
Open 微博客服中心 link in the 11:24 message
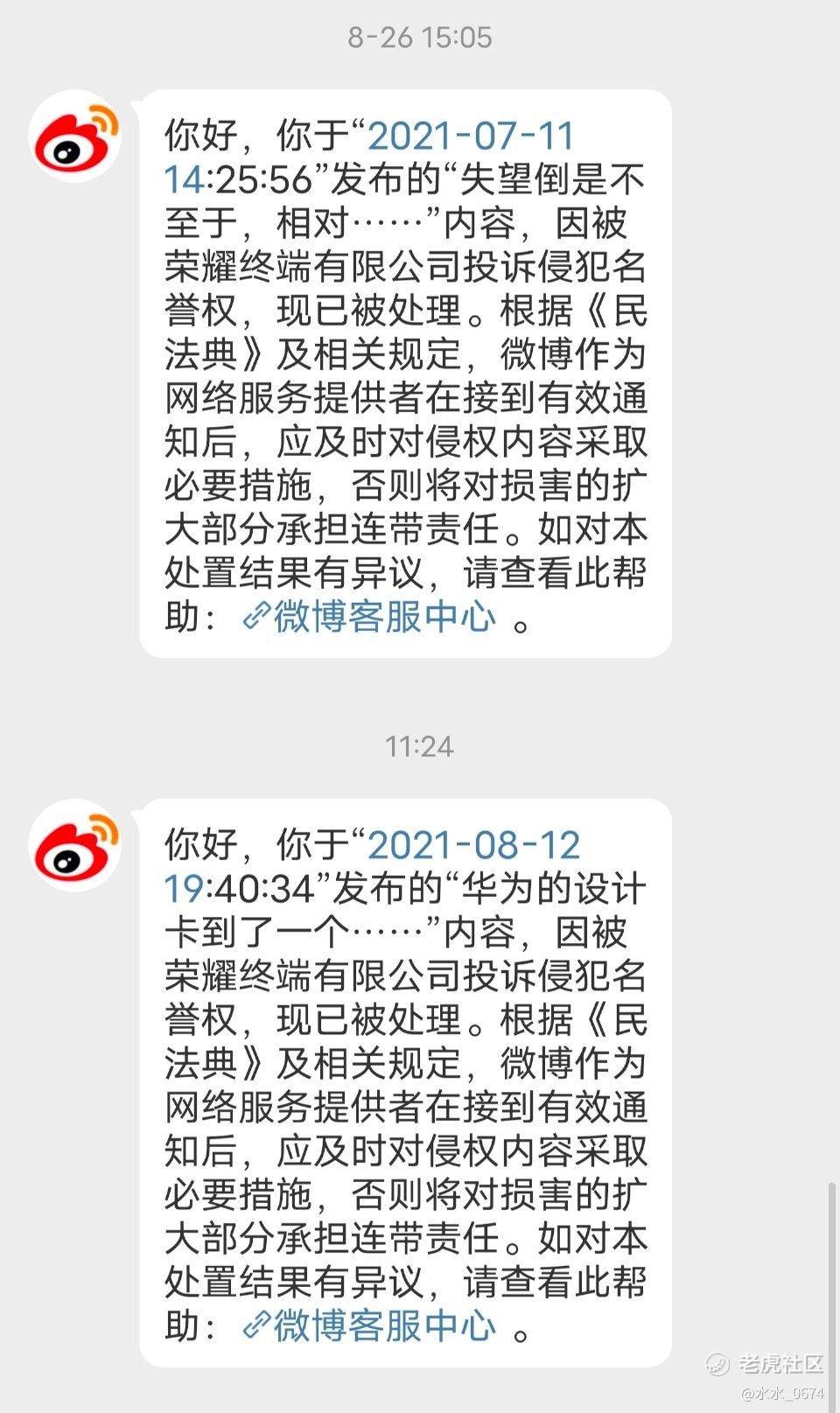coord(369,1326)
